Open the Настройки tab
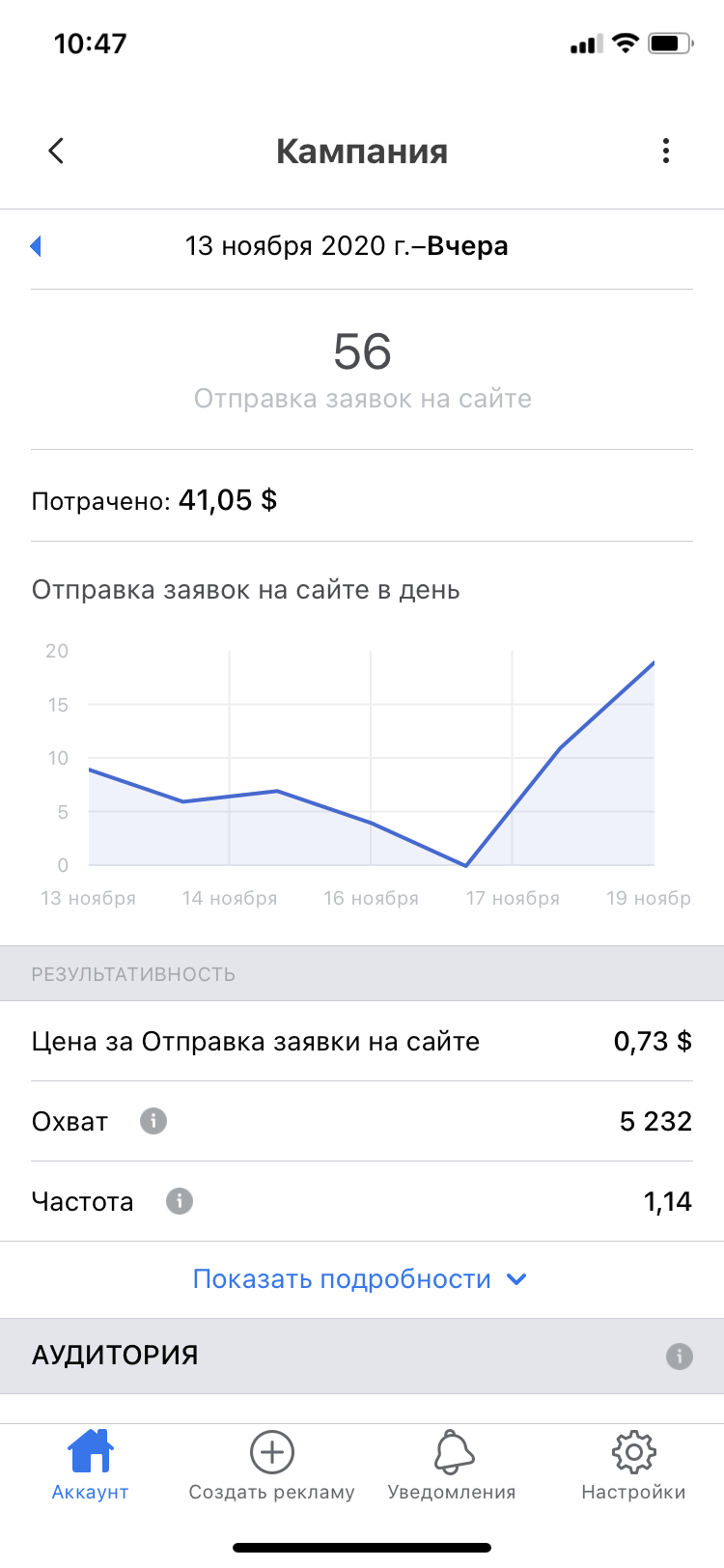 pyautogui.click(x=633, y=1466)
